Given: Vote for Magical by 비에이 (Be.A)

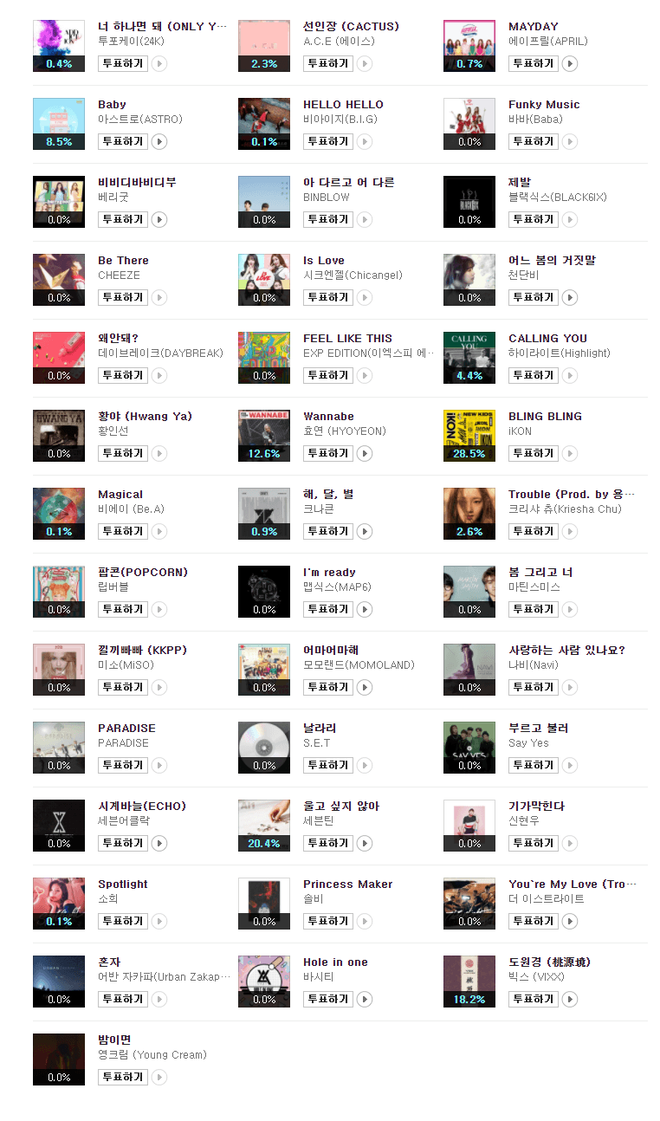Looking at the screenshot, I should click(123, 531).
